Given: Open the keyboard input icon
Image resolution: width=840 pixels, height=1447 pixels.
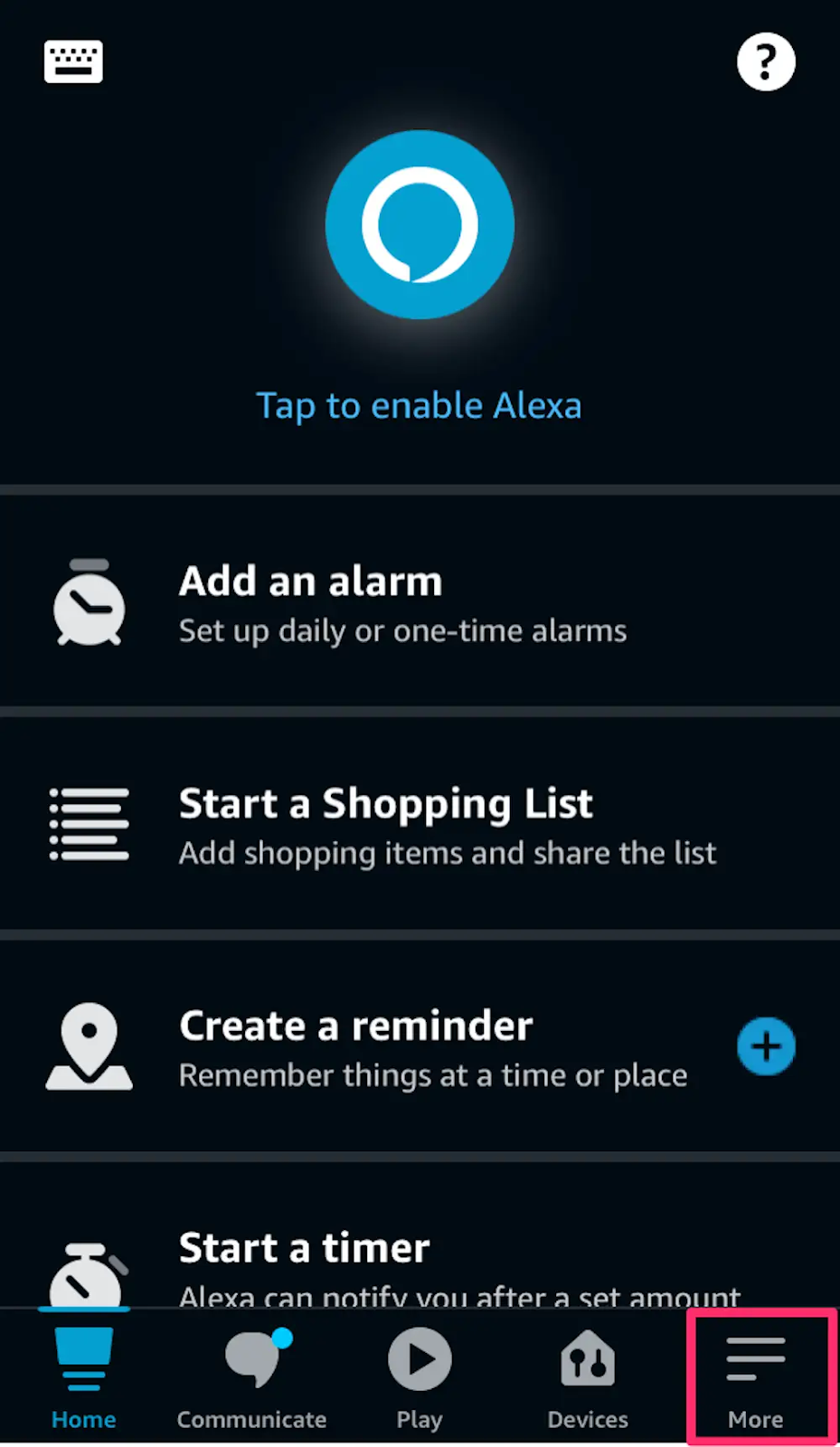Looking at the screenshot, I should click(x=73, y=61).
